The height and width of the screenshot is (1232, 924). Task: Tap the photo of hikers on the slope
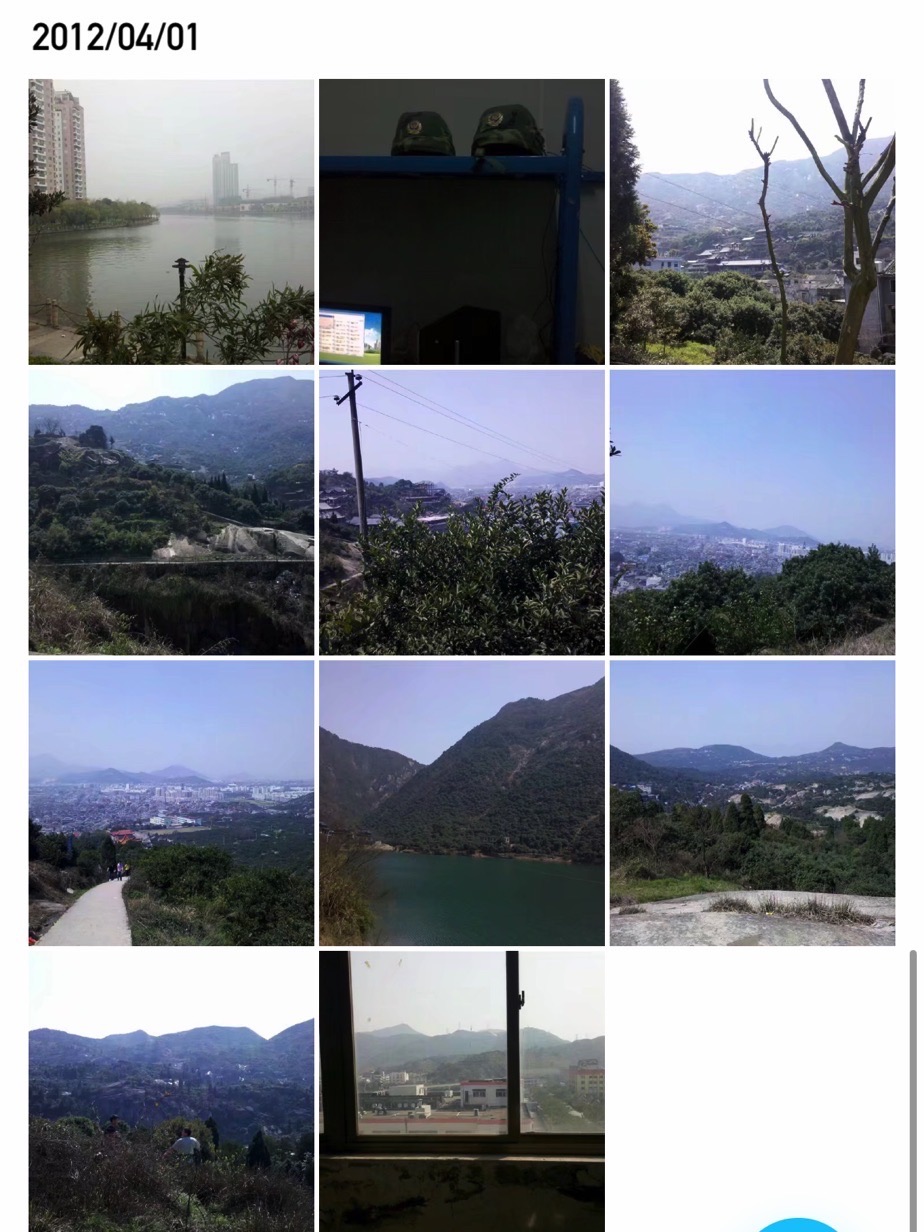click(x=171, y=1090)
